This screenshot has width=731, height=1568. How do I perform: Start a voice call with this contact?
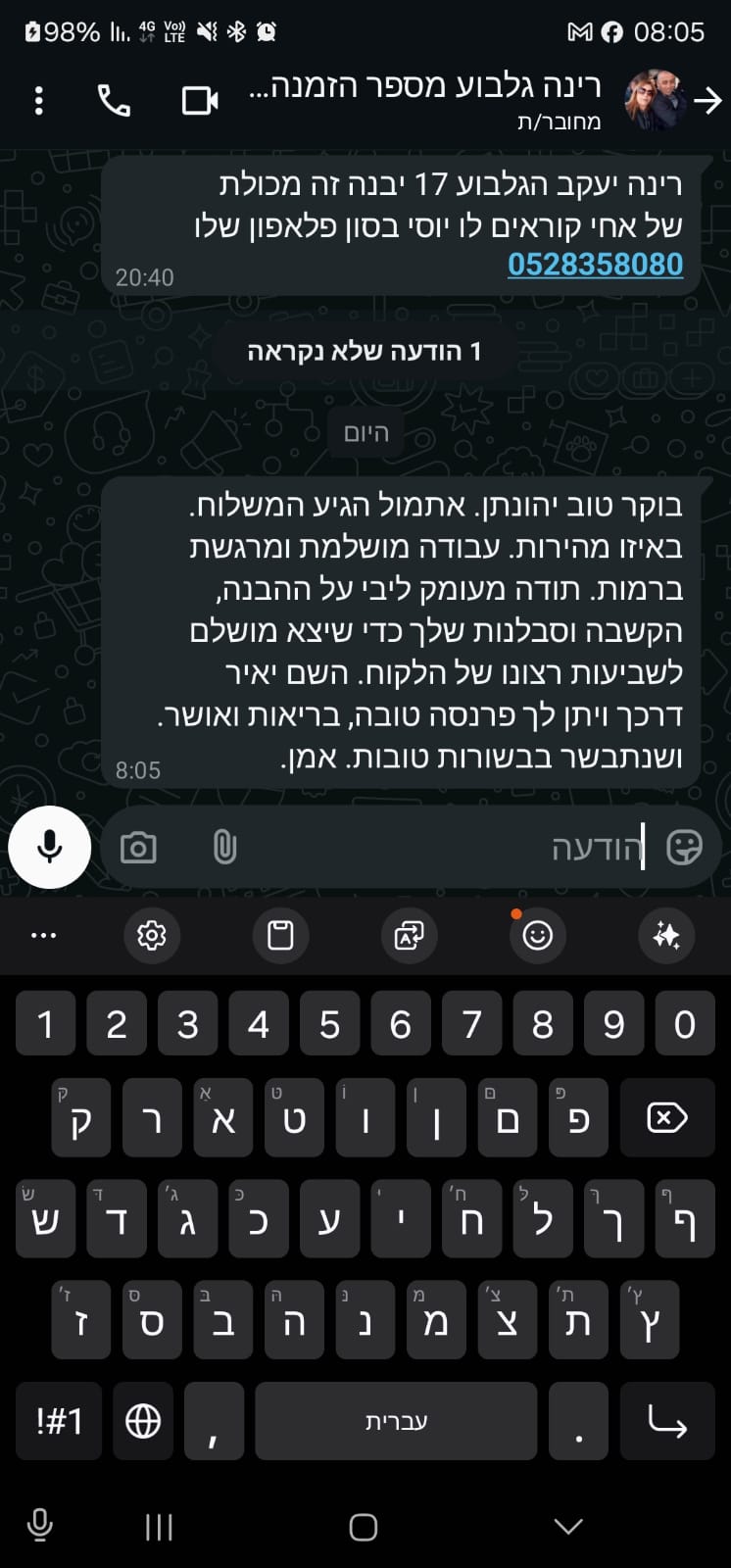pos(114,101)
